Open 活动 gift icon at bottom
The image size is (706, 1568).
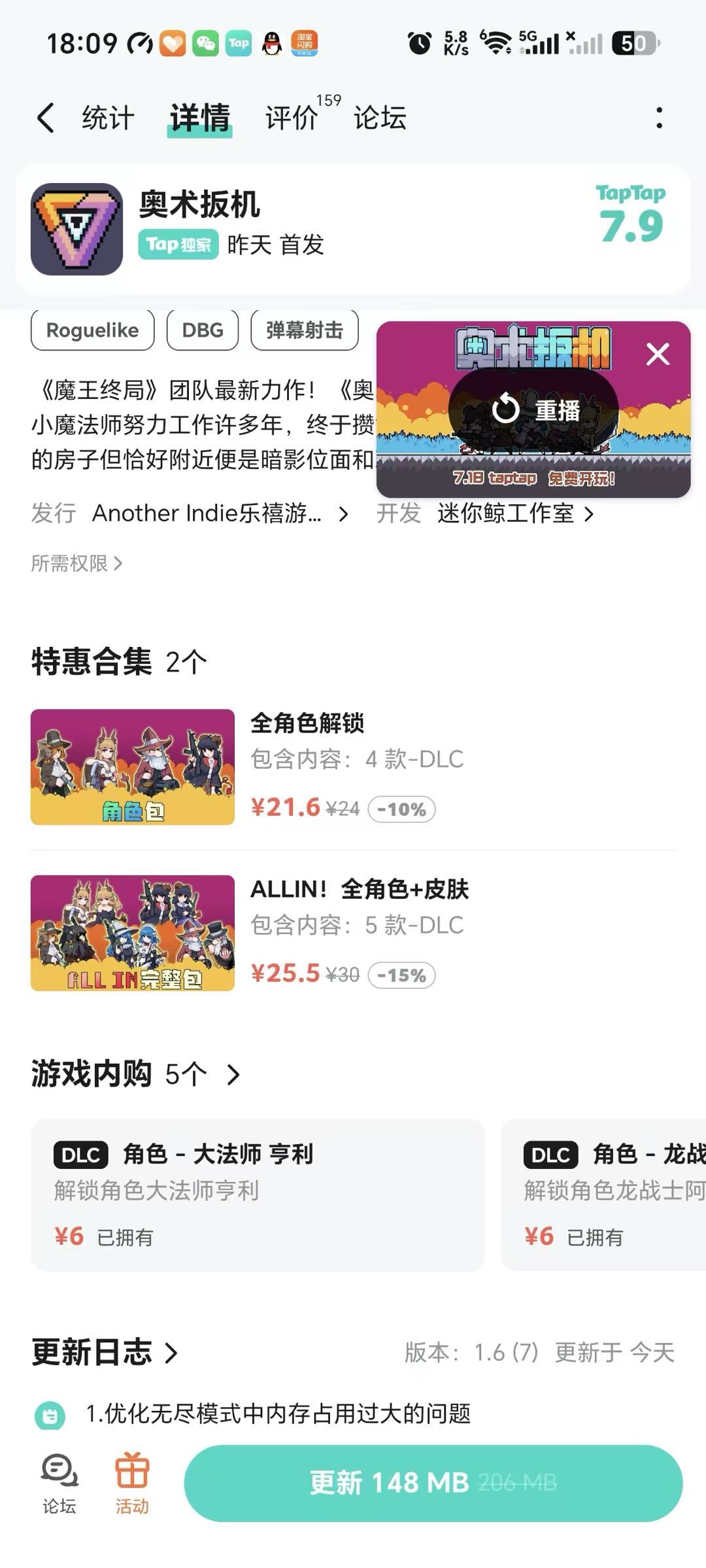point(132,1484)
